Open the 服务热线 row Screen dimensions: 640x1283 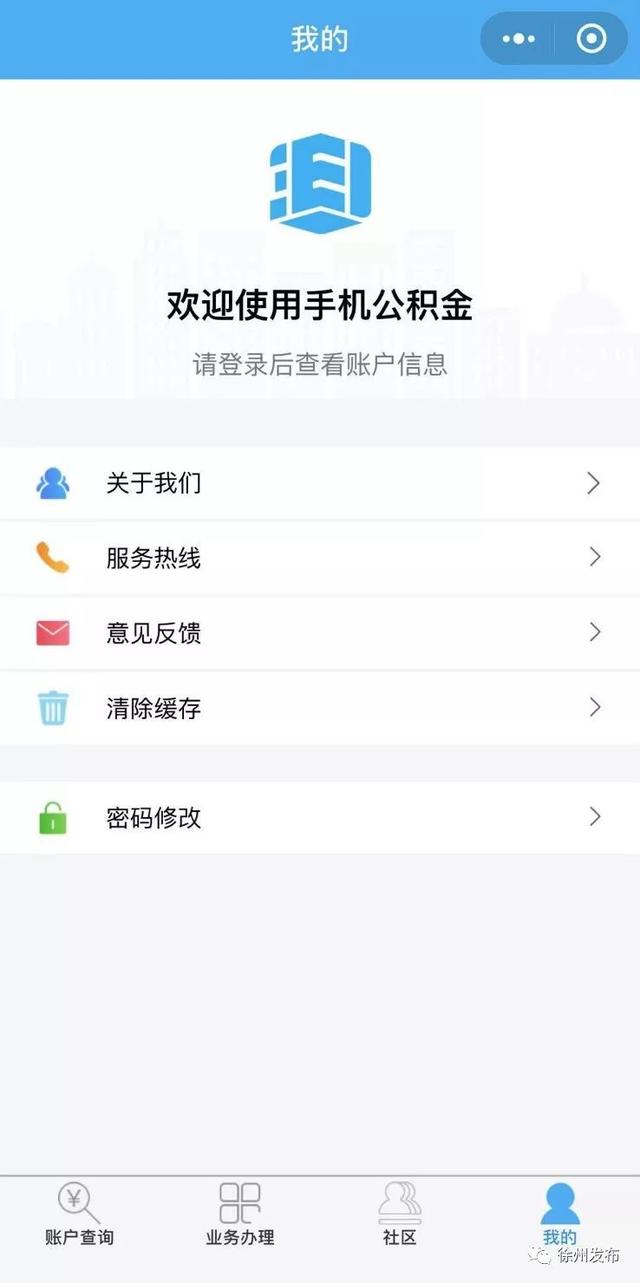tap(320, 558)
